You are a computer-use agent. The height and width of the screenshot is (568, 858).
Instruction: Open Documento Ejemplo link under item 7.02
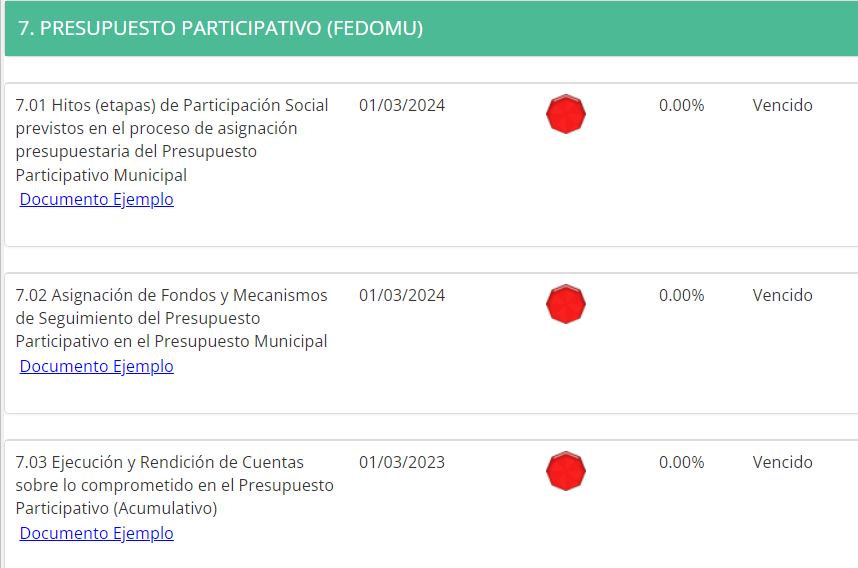(x=96, y=366)
